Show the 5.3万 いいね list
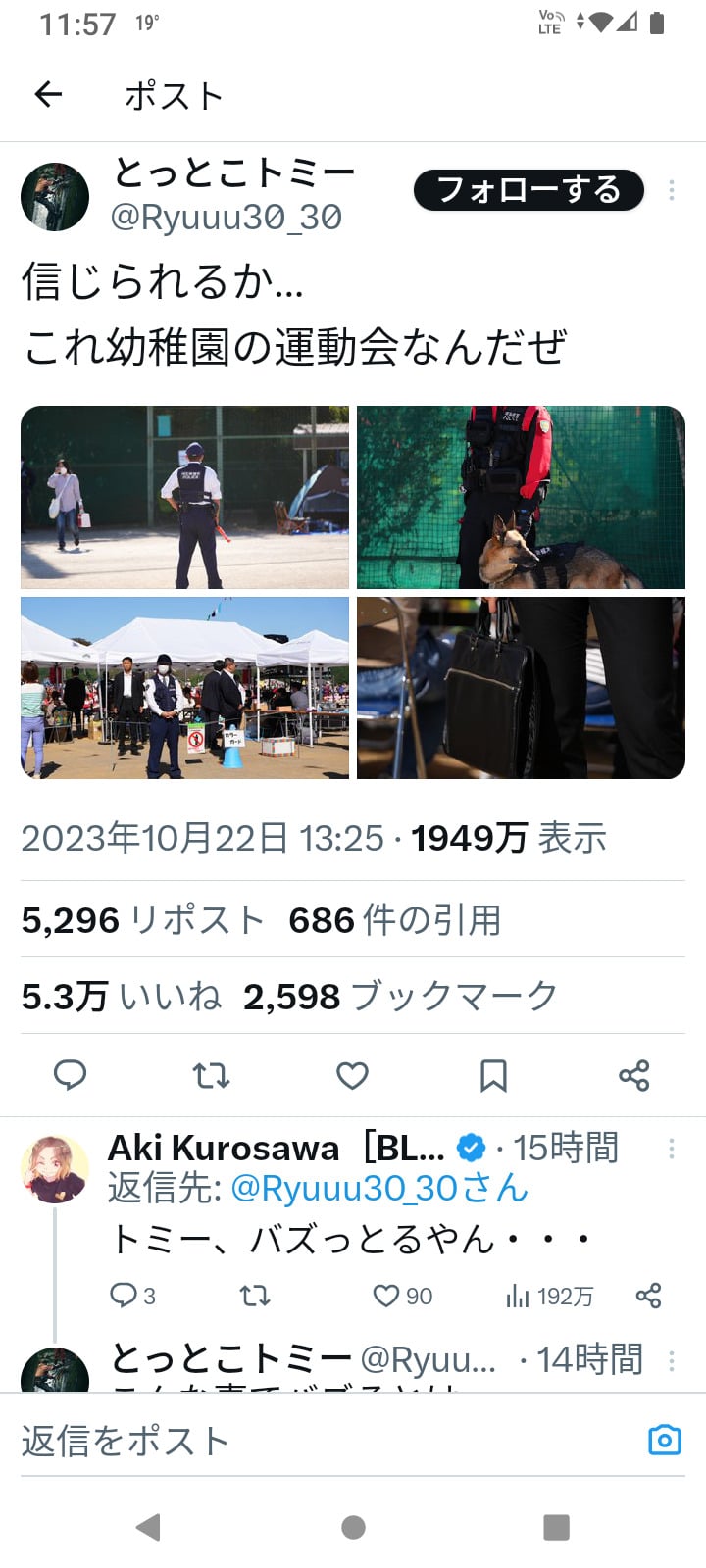Image resolution: width=706 pixels, height=1568 pixels. pos(122,997)
